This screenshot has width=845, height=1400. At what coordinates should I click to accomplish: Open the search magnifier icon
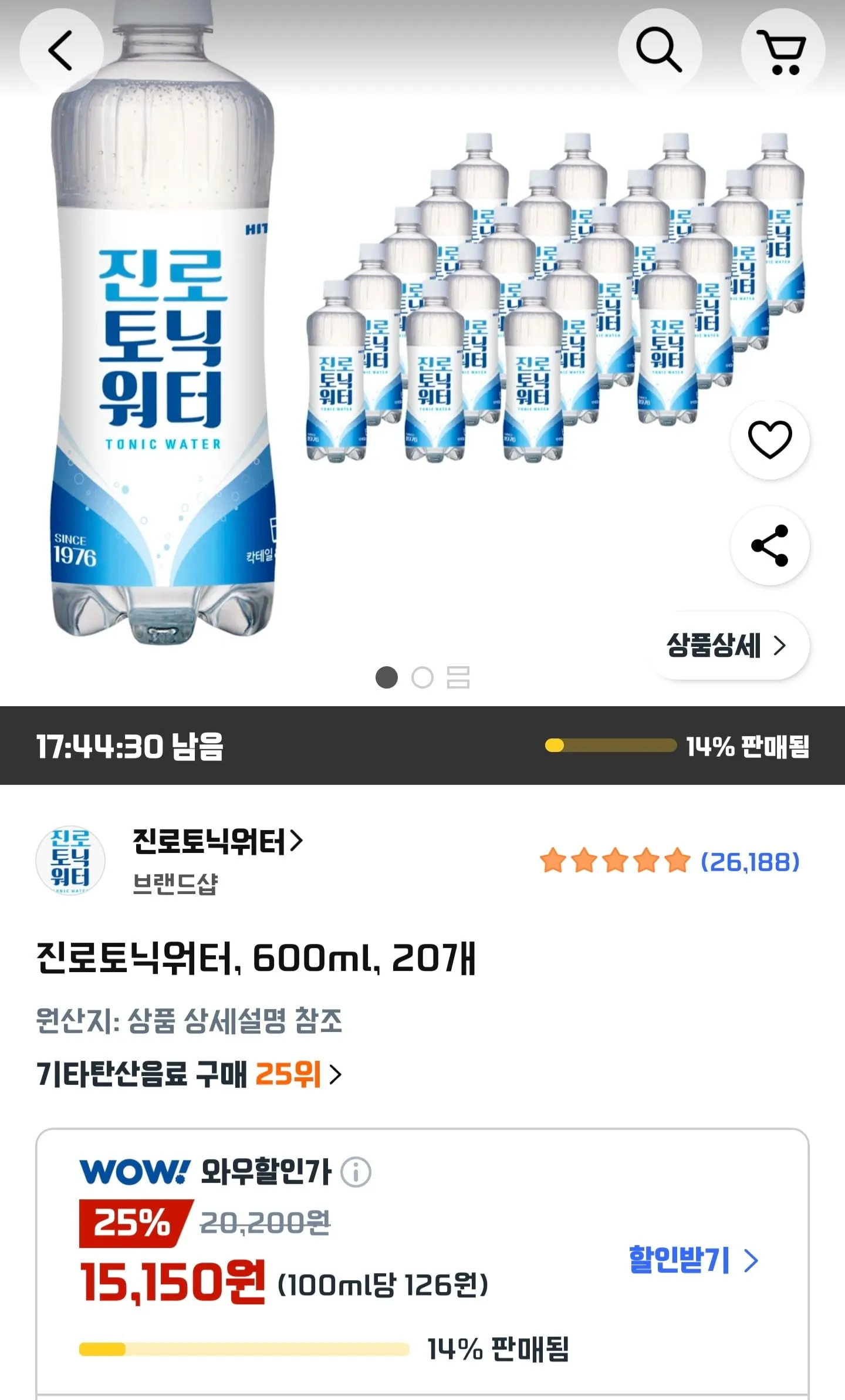(x=659, y=50)
